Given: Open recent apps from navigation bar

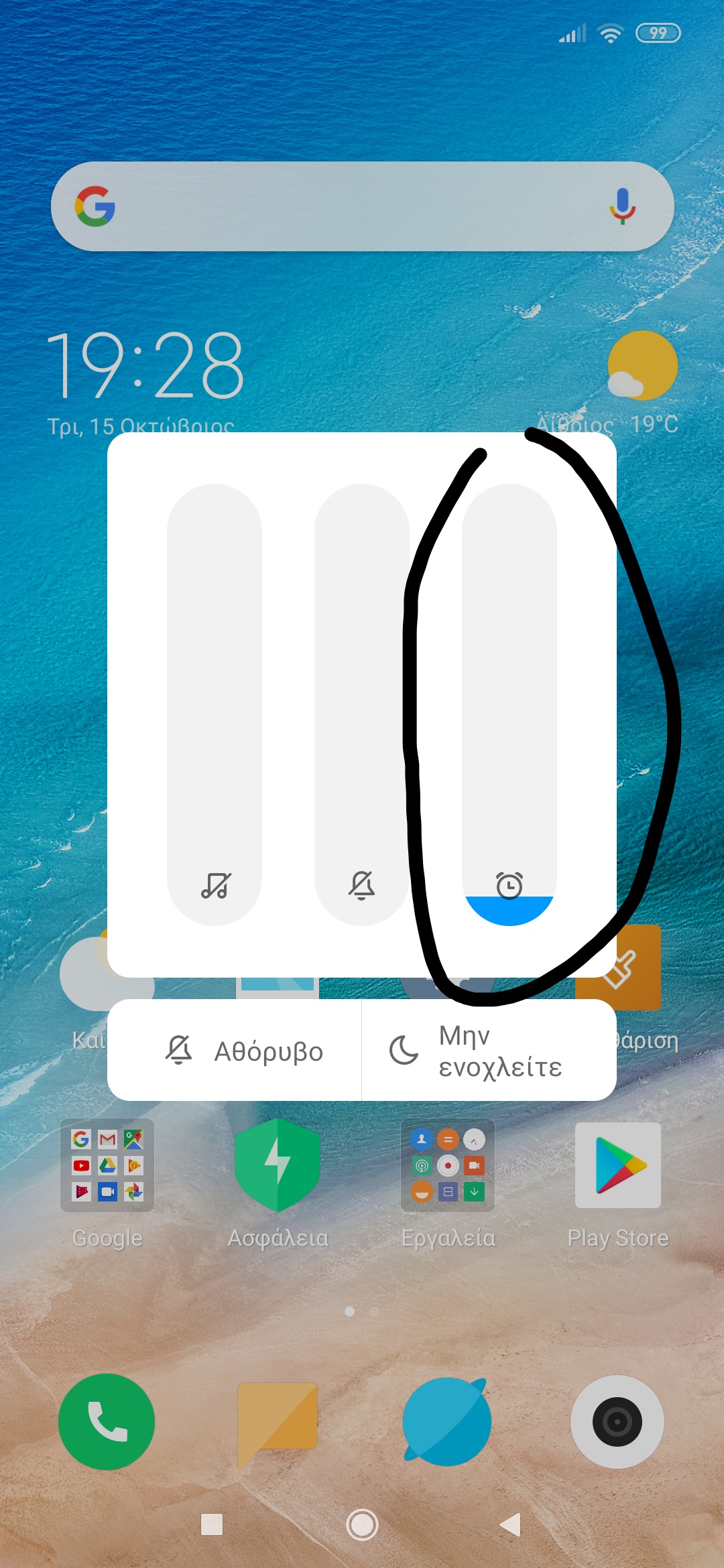Looking at the screenshot, I should [x=212, y=1524].
